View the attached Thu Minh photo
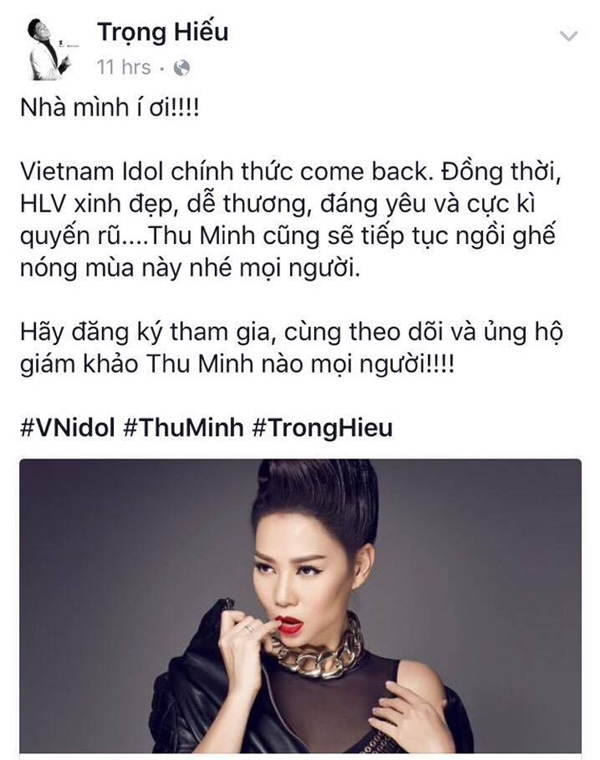 tap(300, 605)
